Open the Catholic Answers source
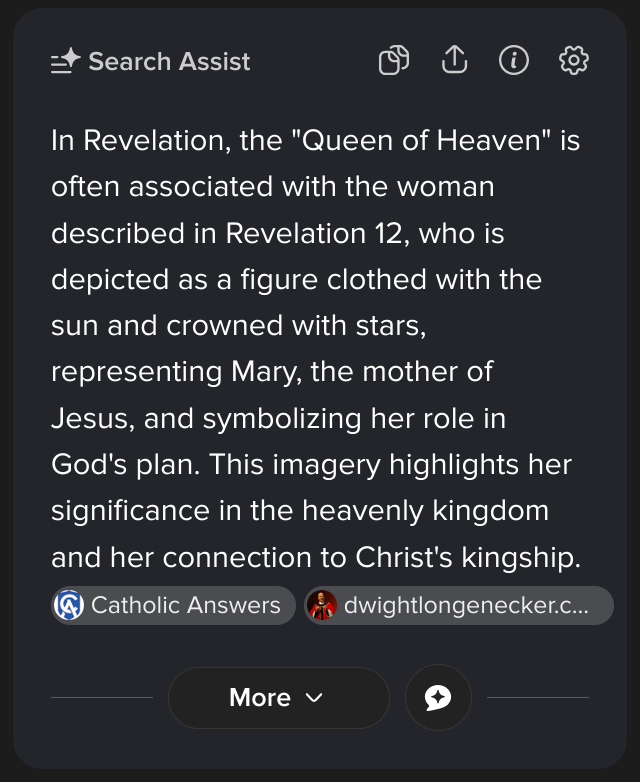The width and height of the screenshot is (640, 782). tap(173, 605)
